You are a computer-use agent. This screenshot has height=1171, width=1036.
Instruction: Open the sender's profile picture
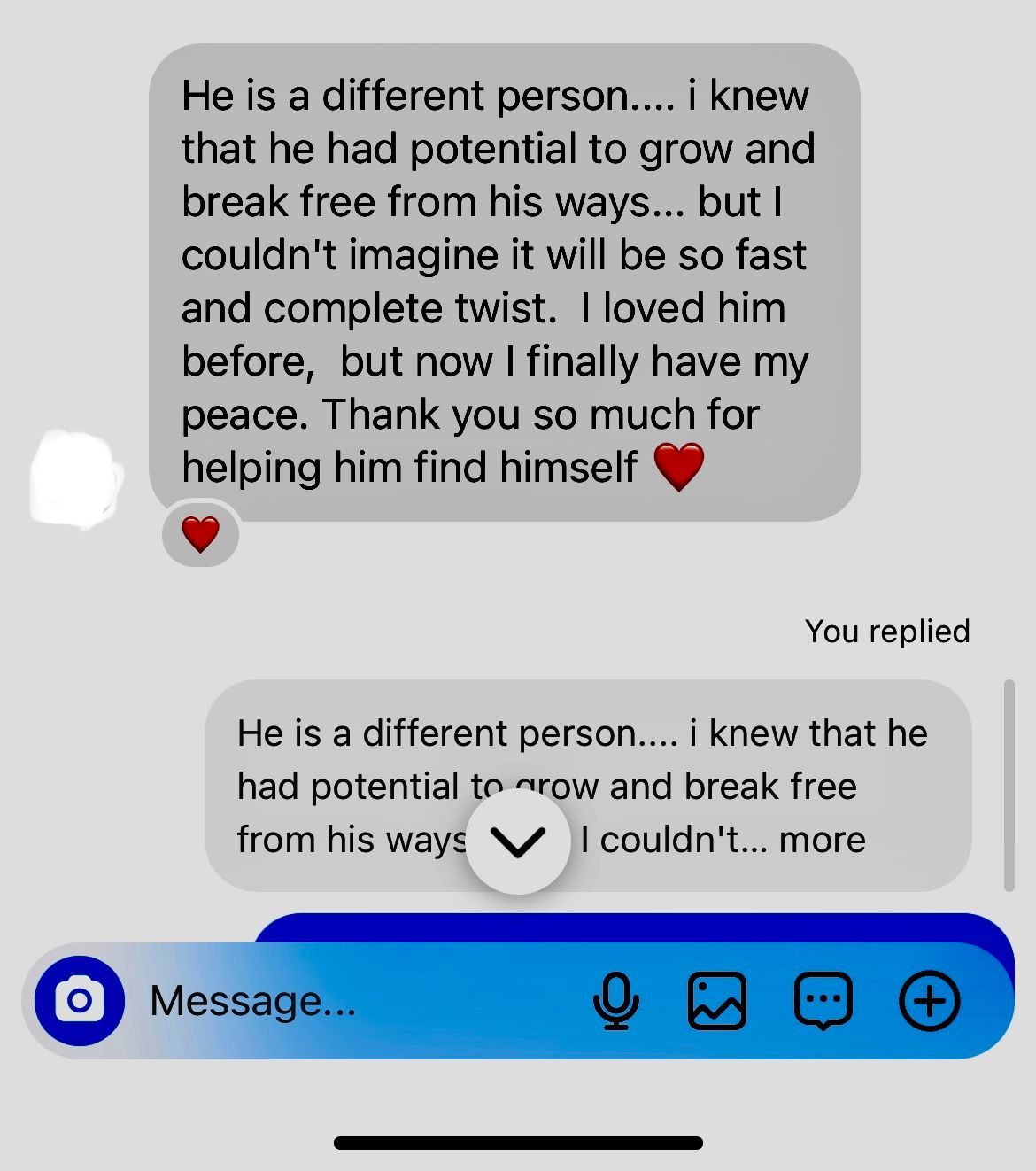pos(75,479)
